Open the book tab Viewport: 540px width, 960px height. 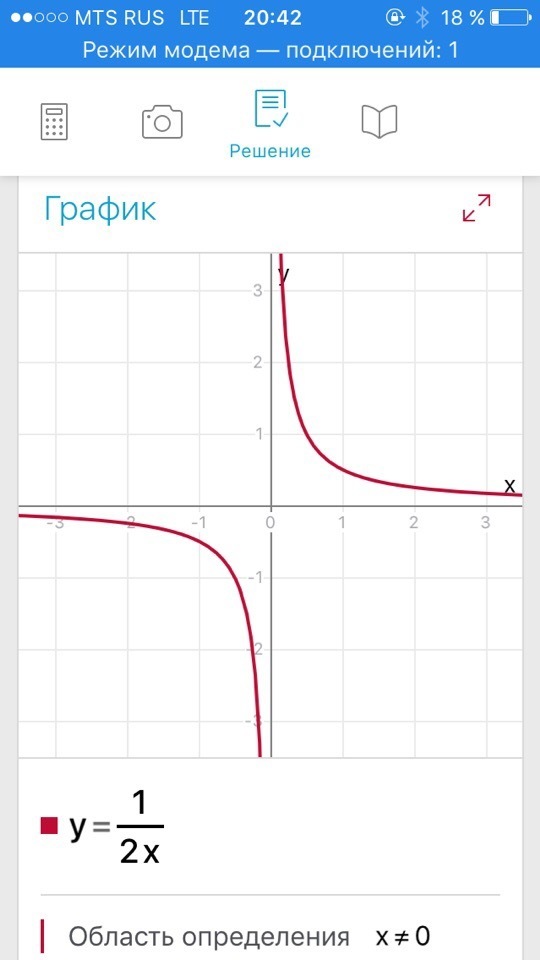(380, 121)
